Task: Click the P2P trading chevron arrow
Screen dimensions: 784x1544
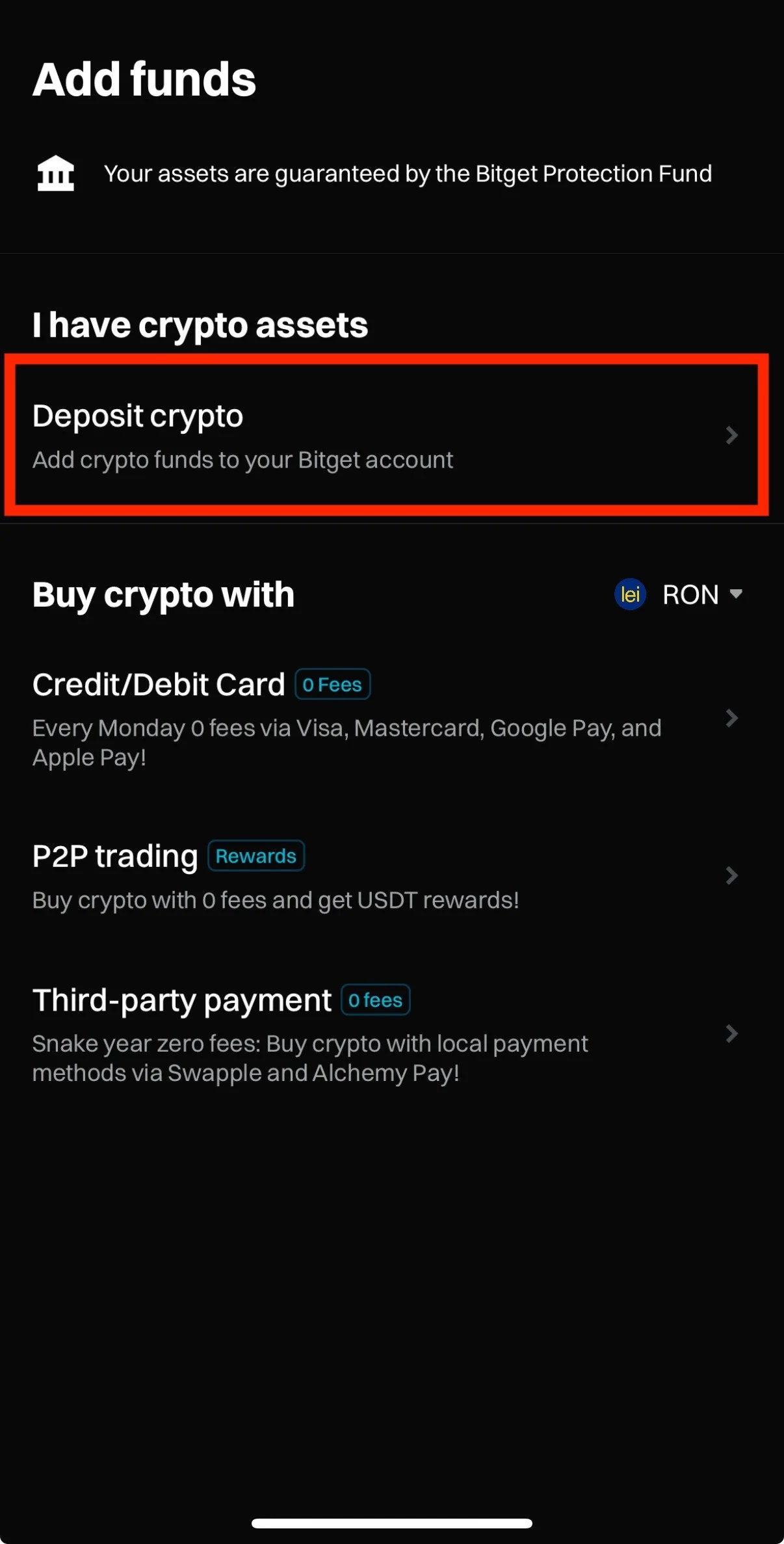Action: [732, 876]
